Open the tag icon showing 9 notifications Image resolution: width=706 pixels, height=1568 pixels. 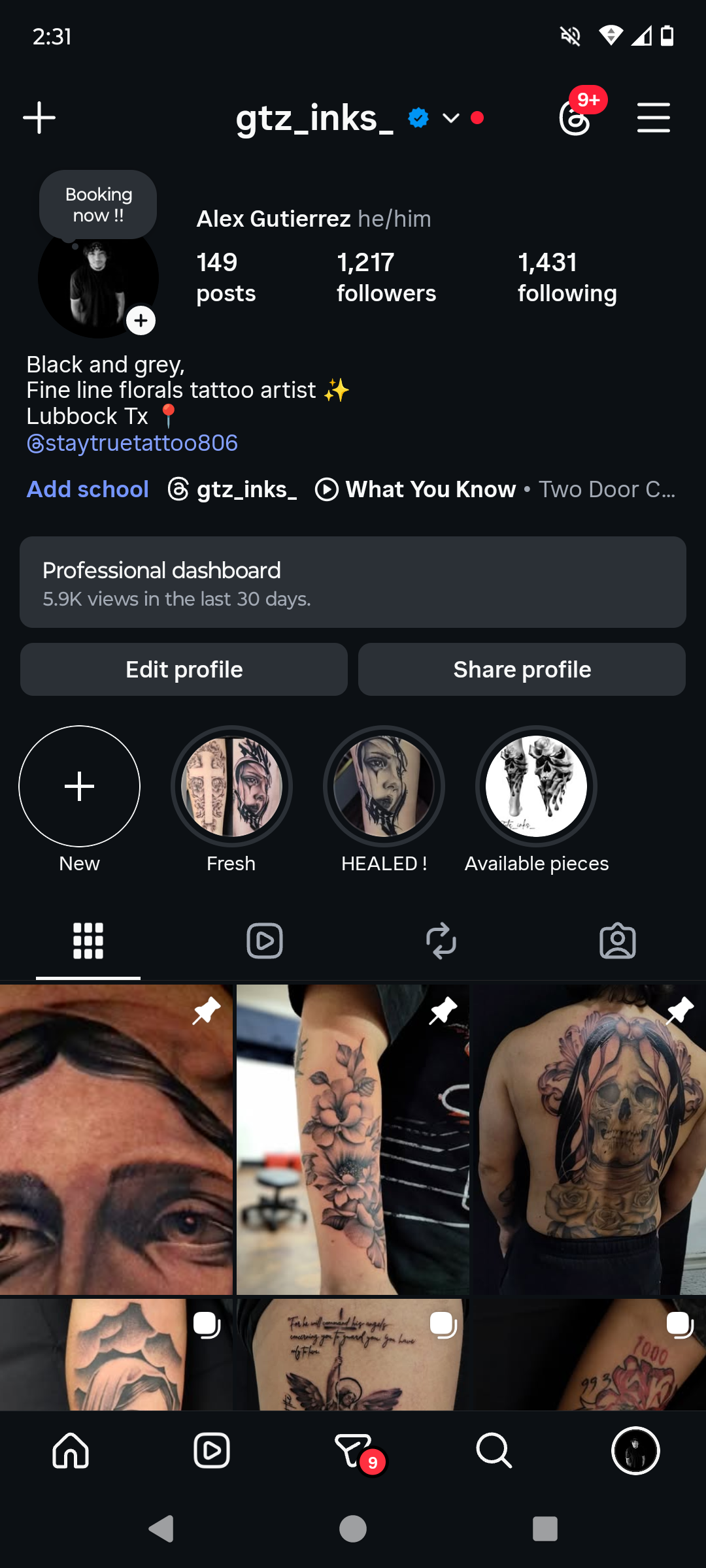[353, 1451]
